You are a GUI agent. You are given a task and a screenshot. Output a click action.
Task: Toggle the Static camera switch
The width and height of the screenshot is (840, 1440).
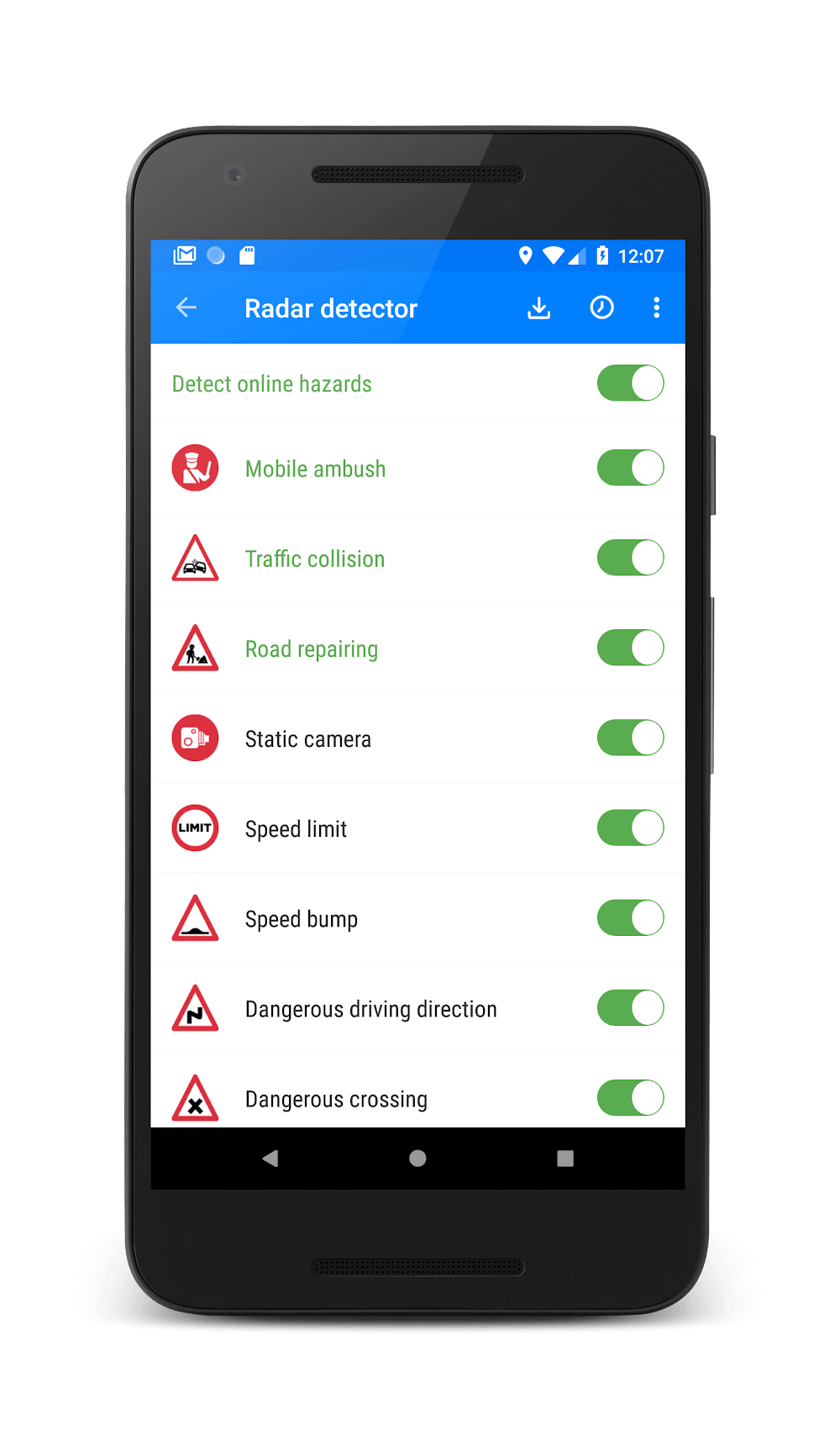point(630,738)
